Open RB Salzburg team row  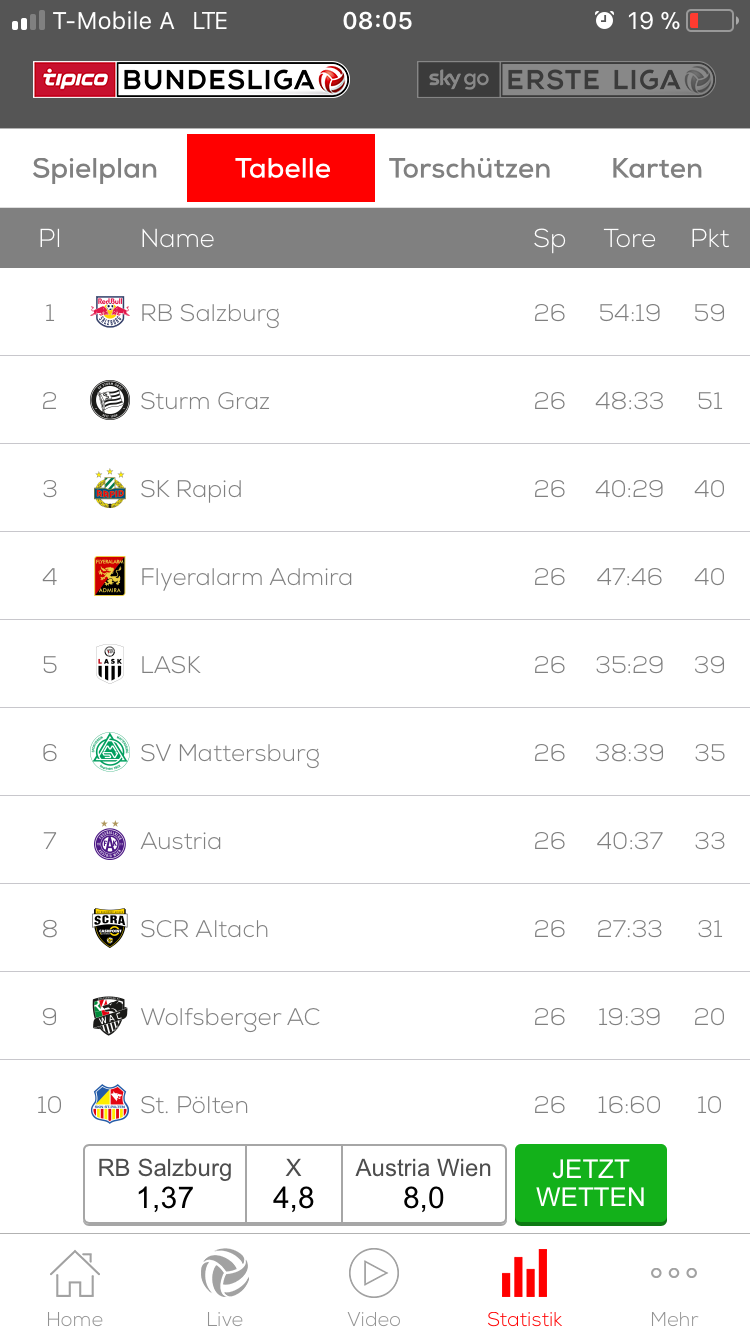coord(375,312)
